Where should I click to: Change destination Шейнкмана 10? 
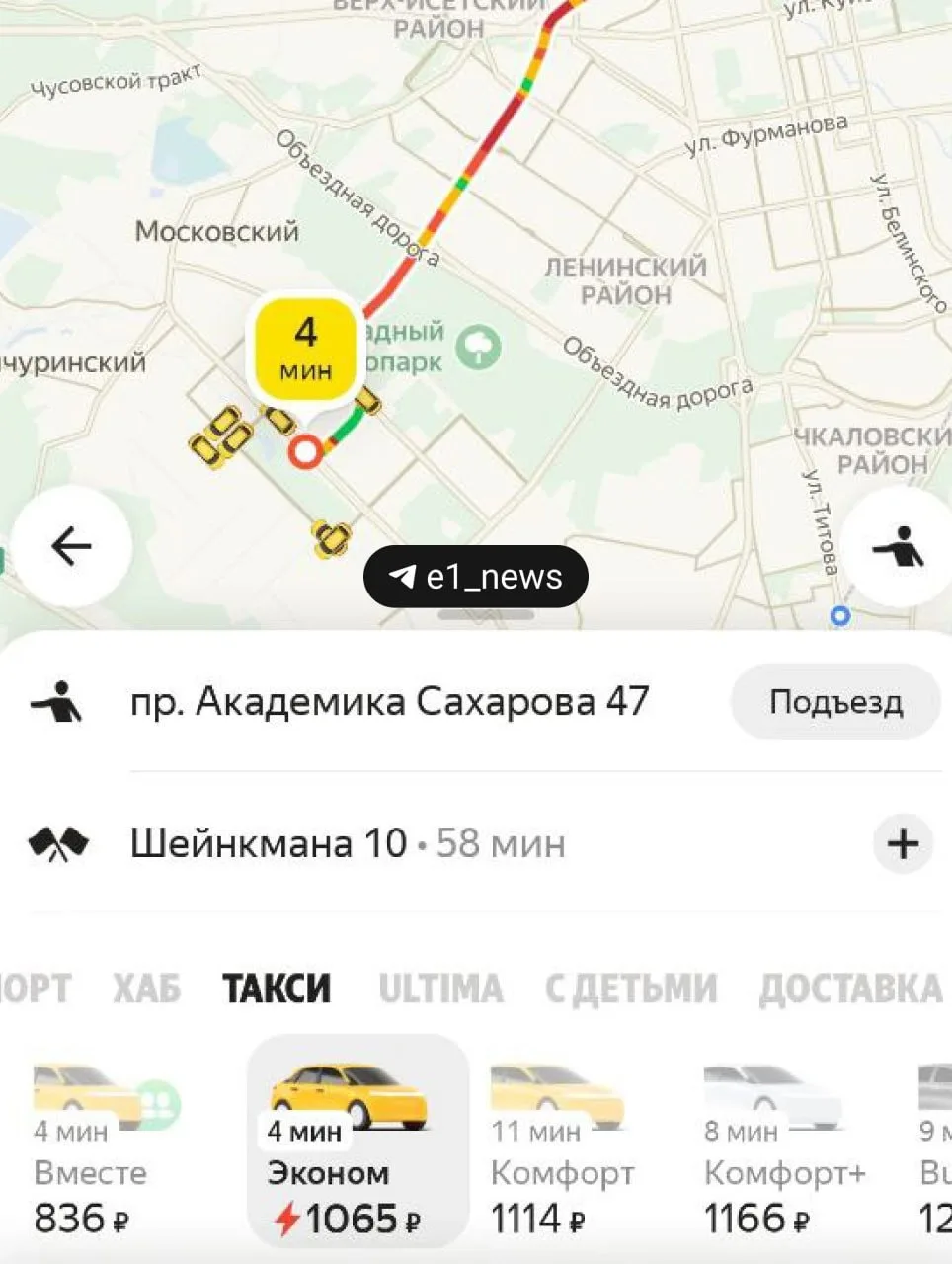(x=269, y=843)
